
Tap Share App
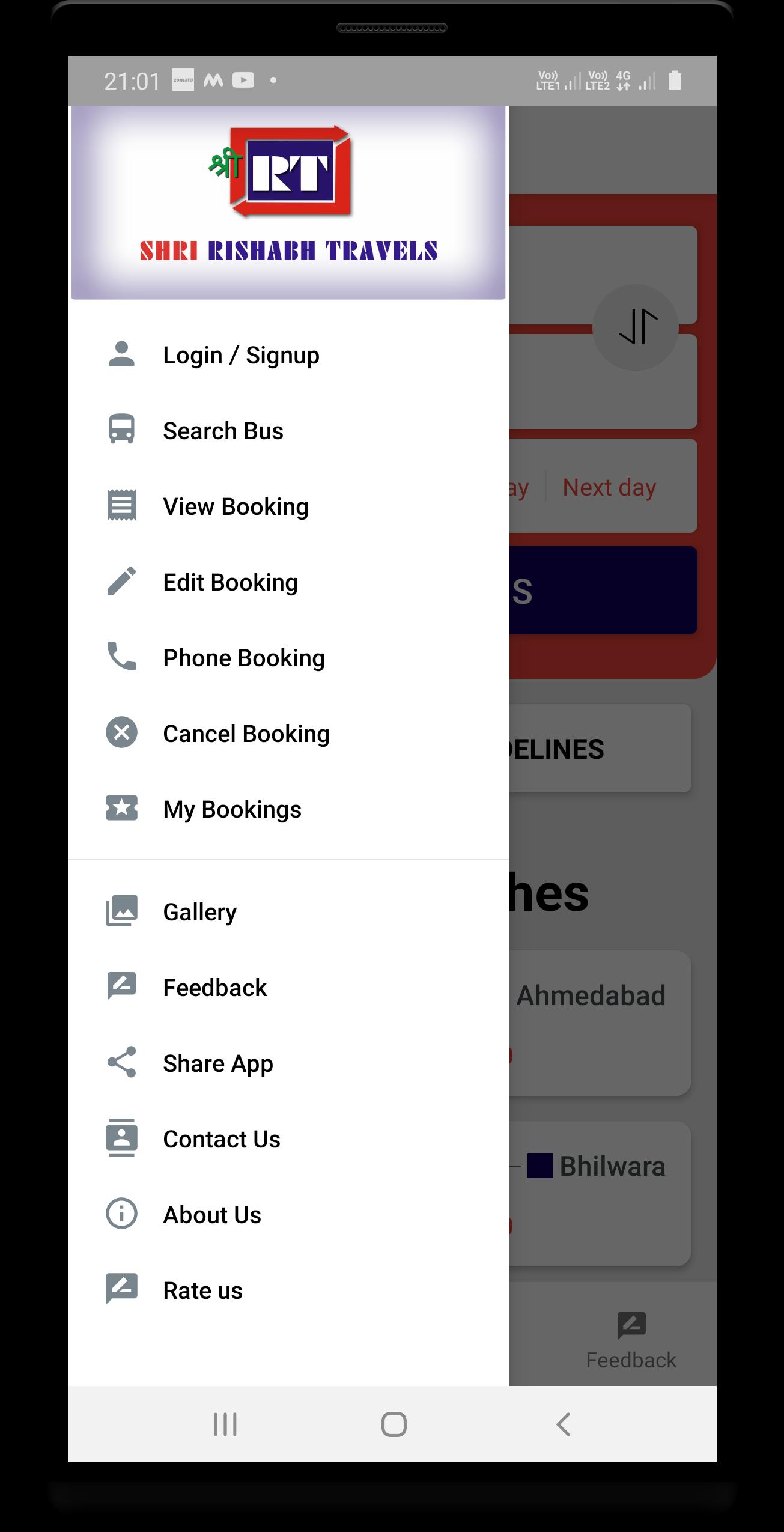pos(288,1063)
